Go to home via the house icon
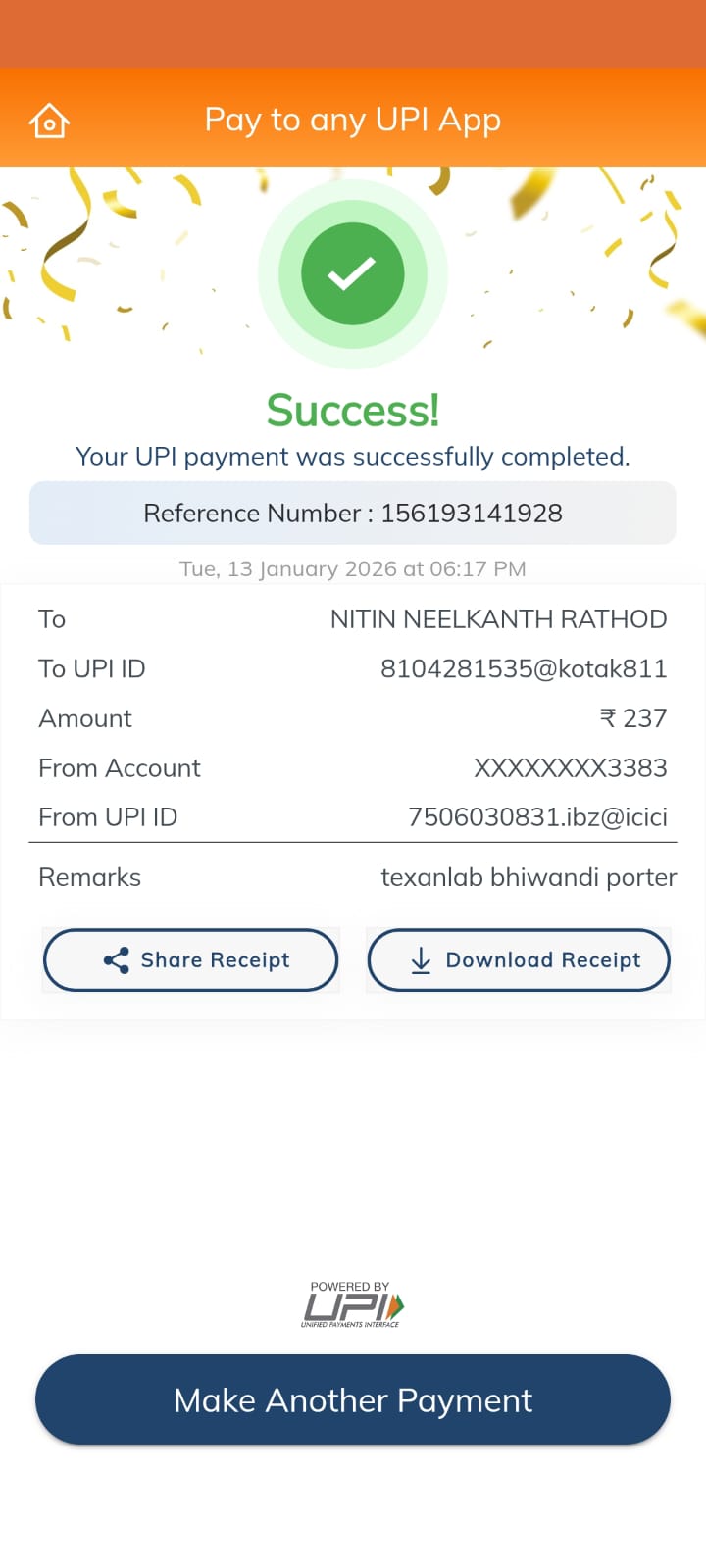This screenshot has width=706, height=1568. coord(49,122)
